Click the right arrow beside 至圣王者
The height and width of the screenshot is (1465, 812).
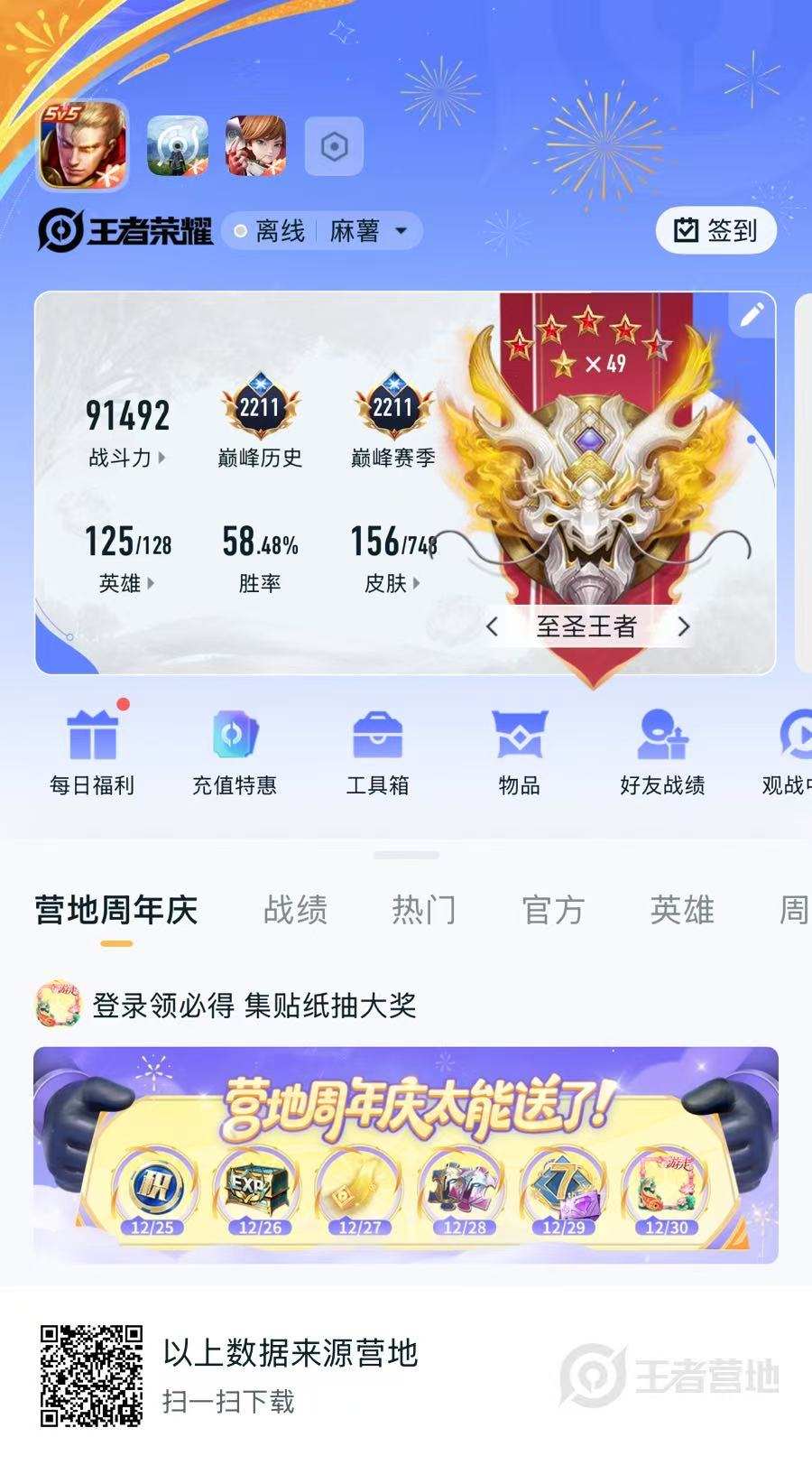[x=683, y=626]
